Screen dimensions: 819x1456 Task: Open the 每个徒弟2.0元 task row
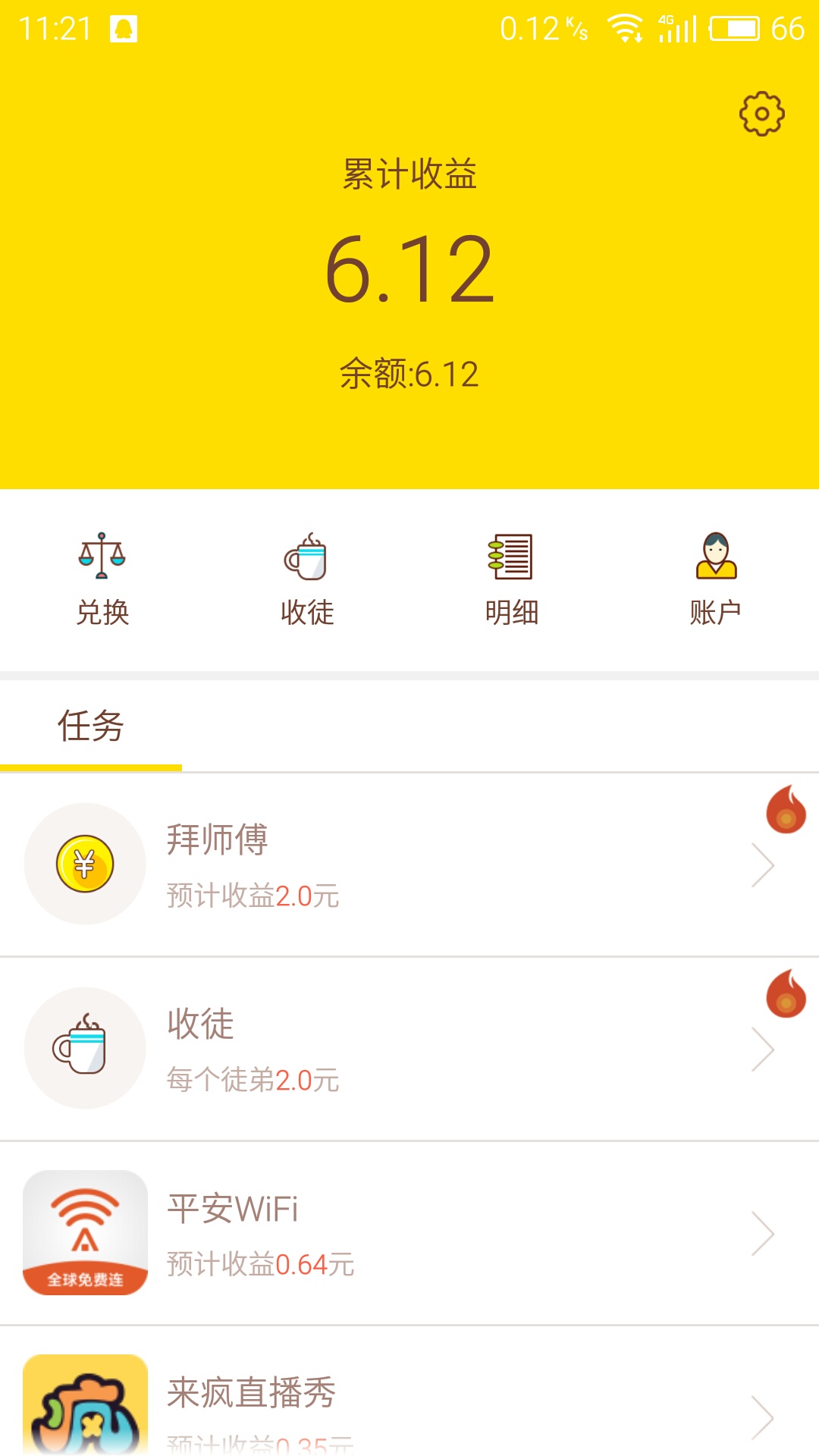point(409,1049)
